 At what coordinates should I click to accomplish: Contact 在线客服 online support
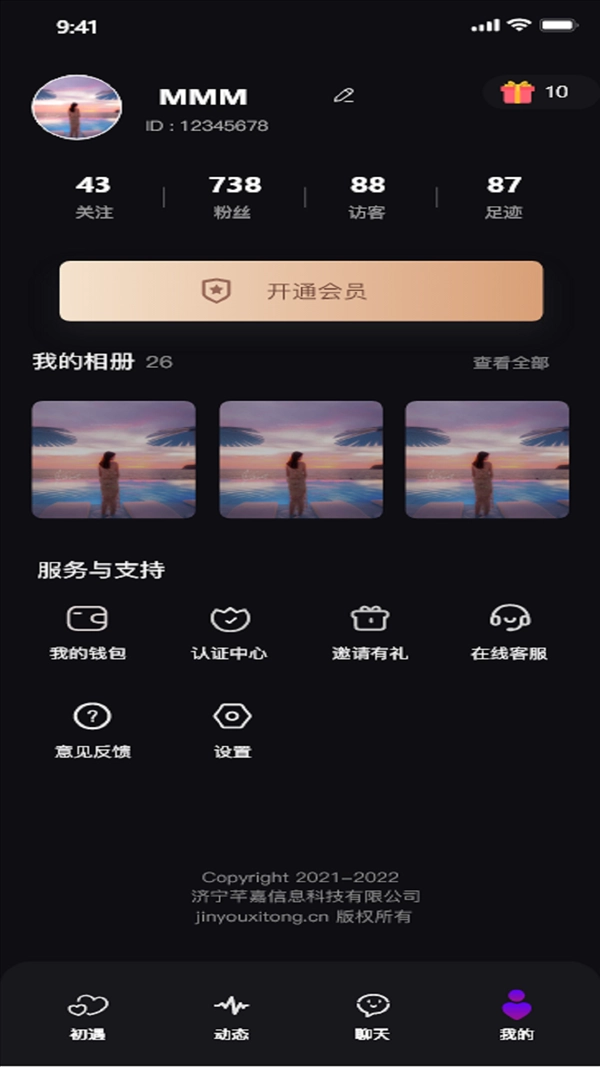509,632
